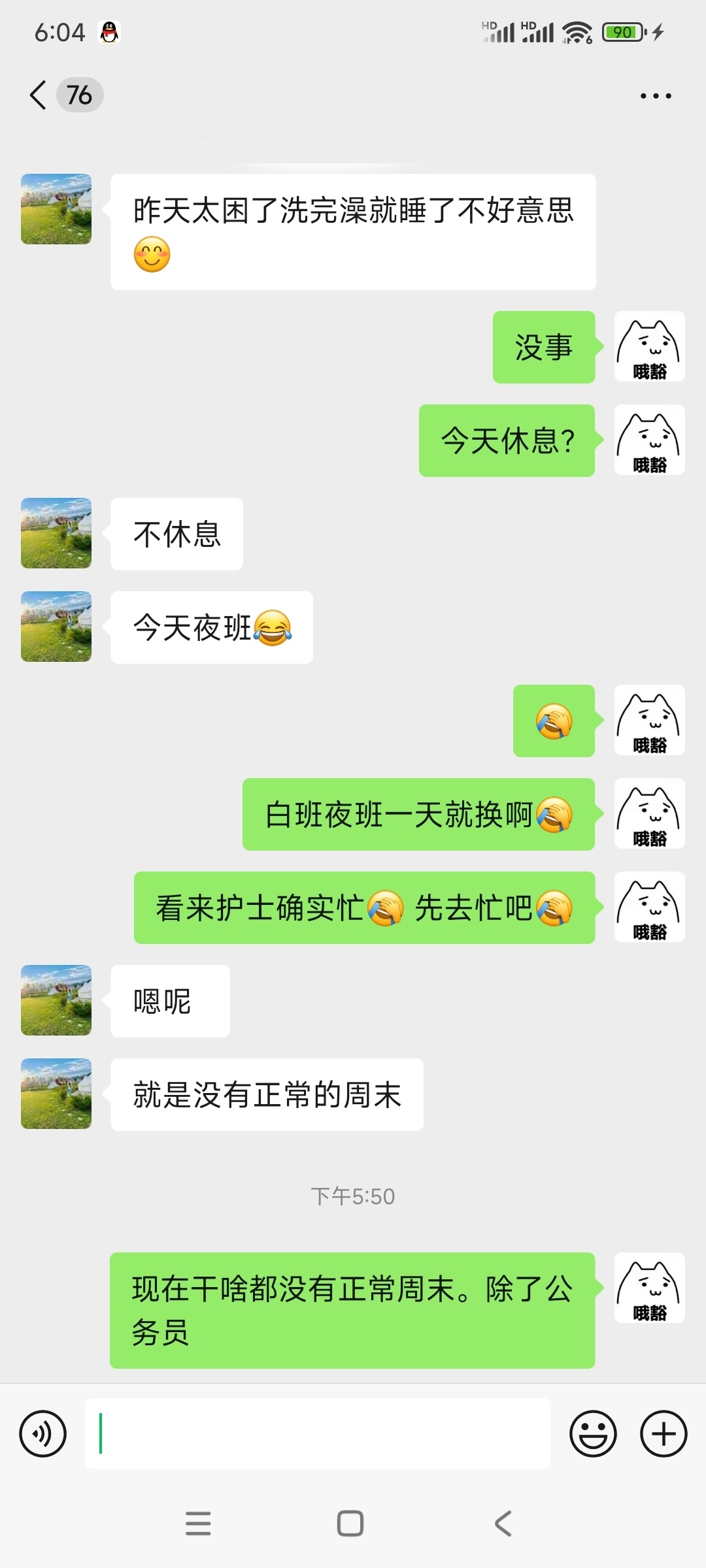The width and height of the screenshot is (706, 1568).
Task: Focus the message text field
Action: [x=317, y=1434]
